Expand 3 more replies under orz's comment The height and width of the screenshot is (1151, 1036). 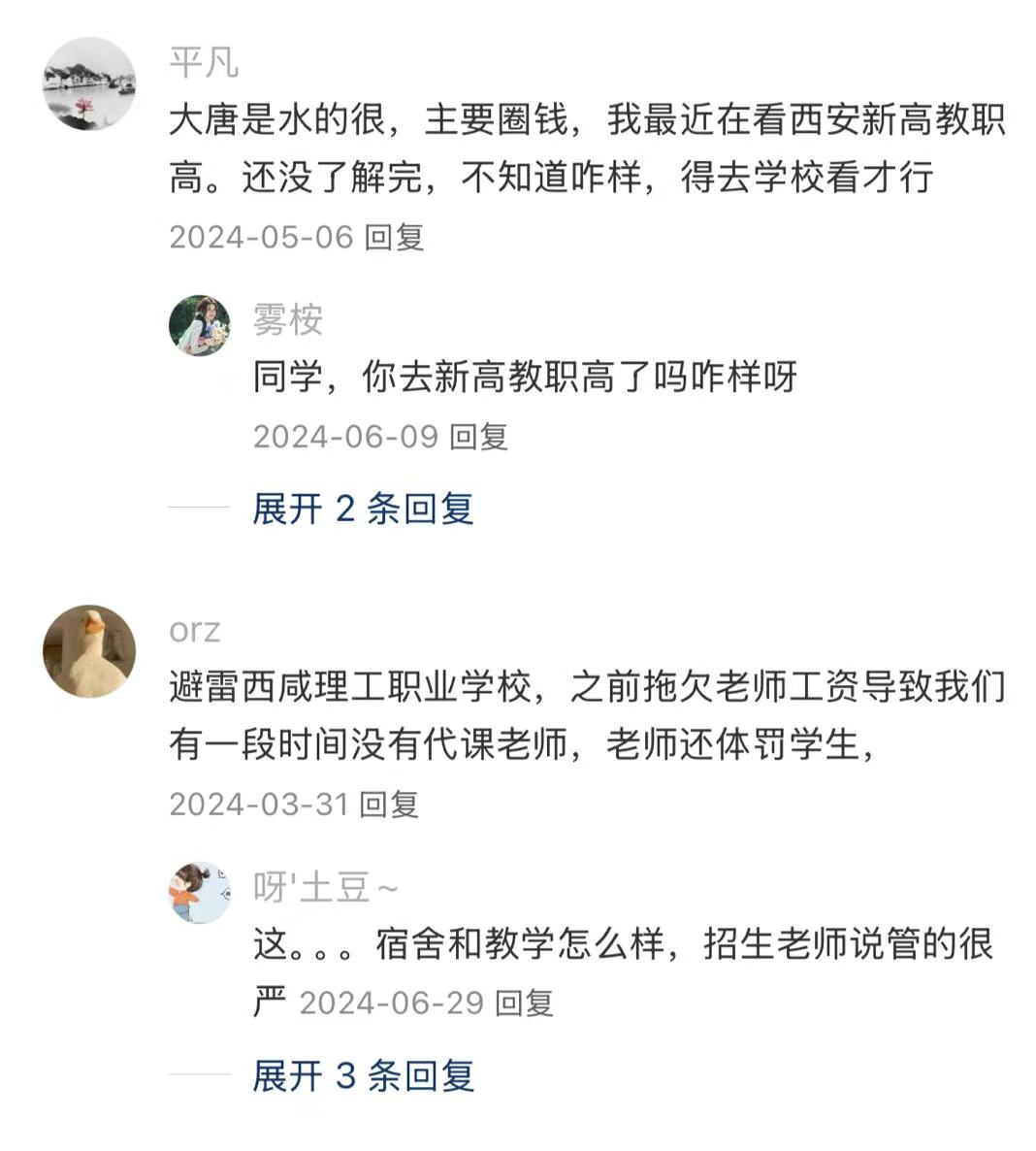(363, 1075)
